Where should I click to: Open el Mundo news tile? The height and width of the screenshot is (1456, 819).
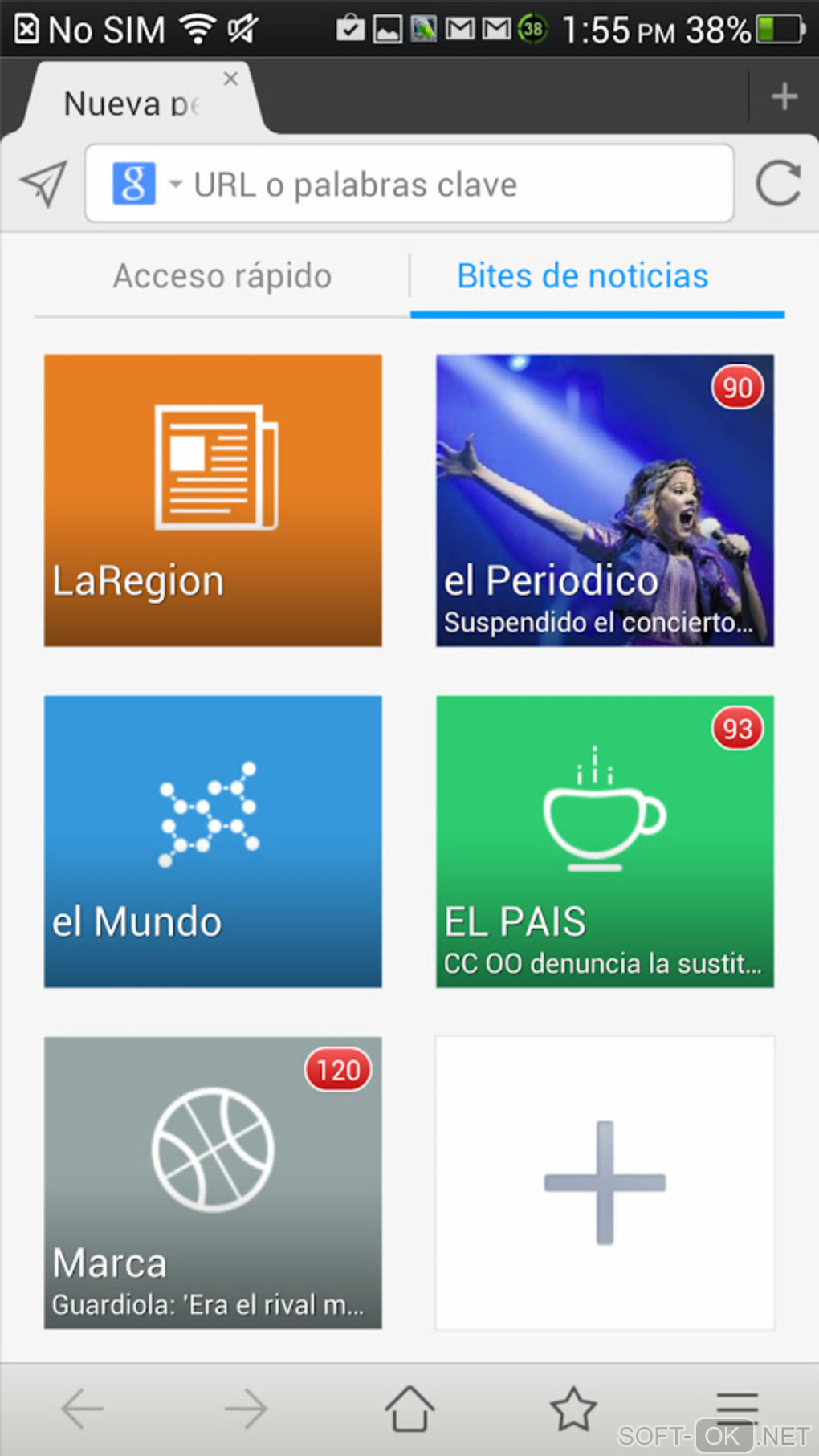(x=213, y=841)
